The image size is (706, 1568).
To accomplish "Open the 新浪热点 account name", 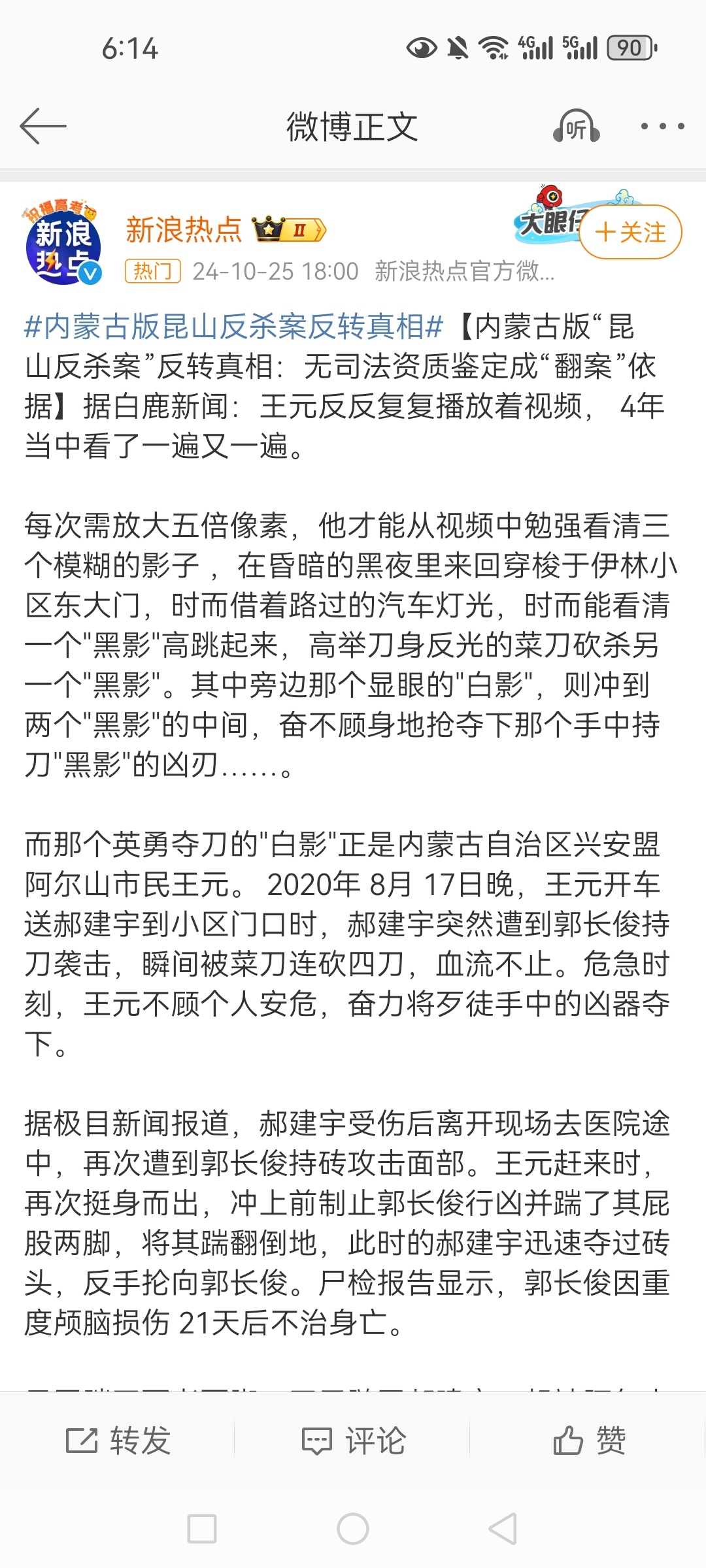I will tap(184, 230).
